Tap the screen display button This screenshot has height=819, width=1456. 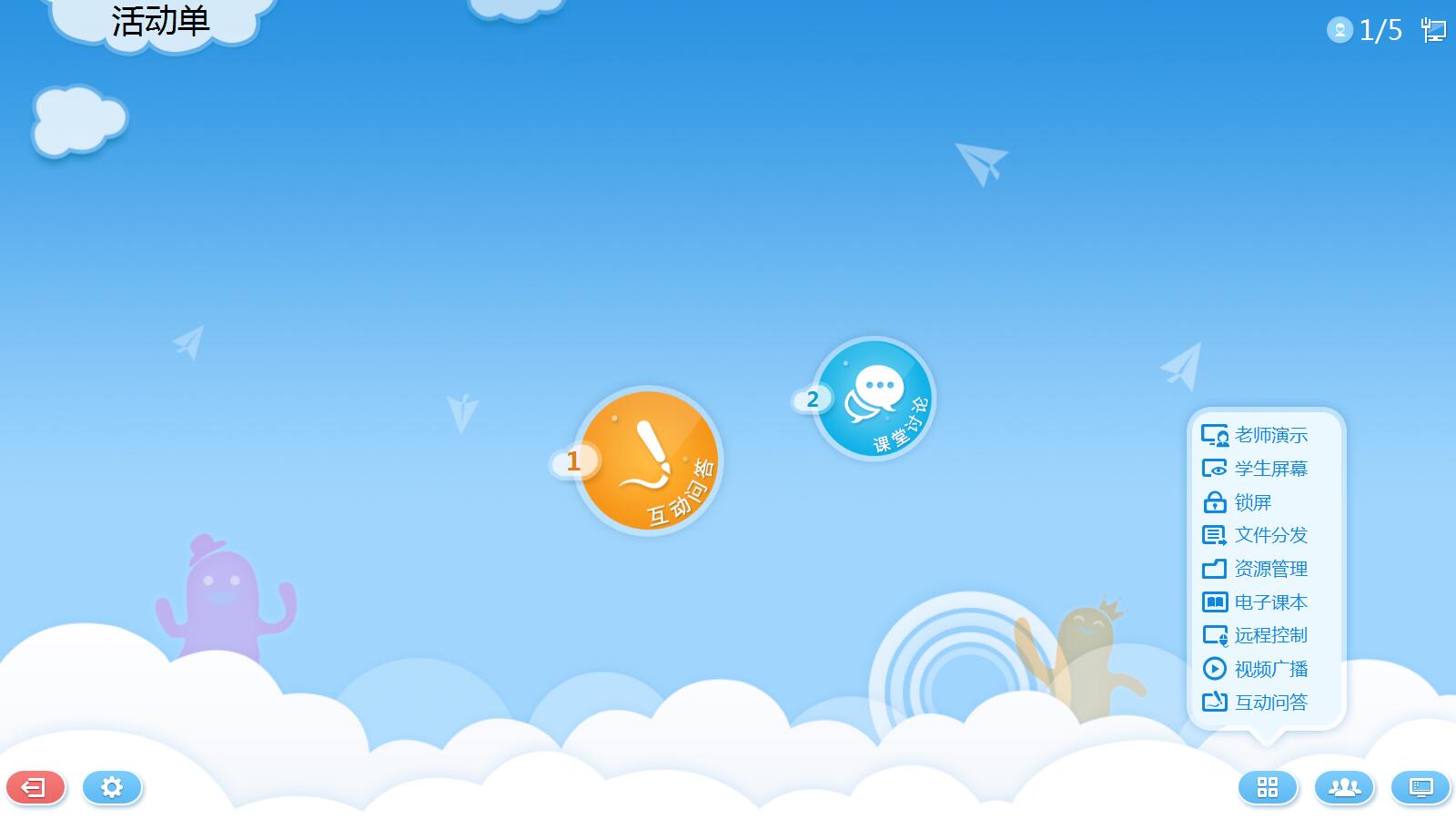(x=1421, y=787)
